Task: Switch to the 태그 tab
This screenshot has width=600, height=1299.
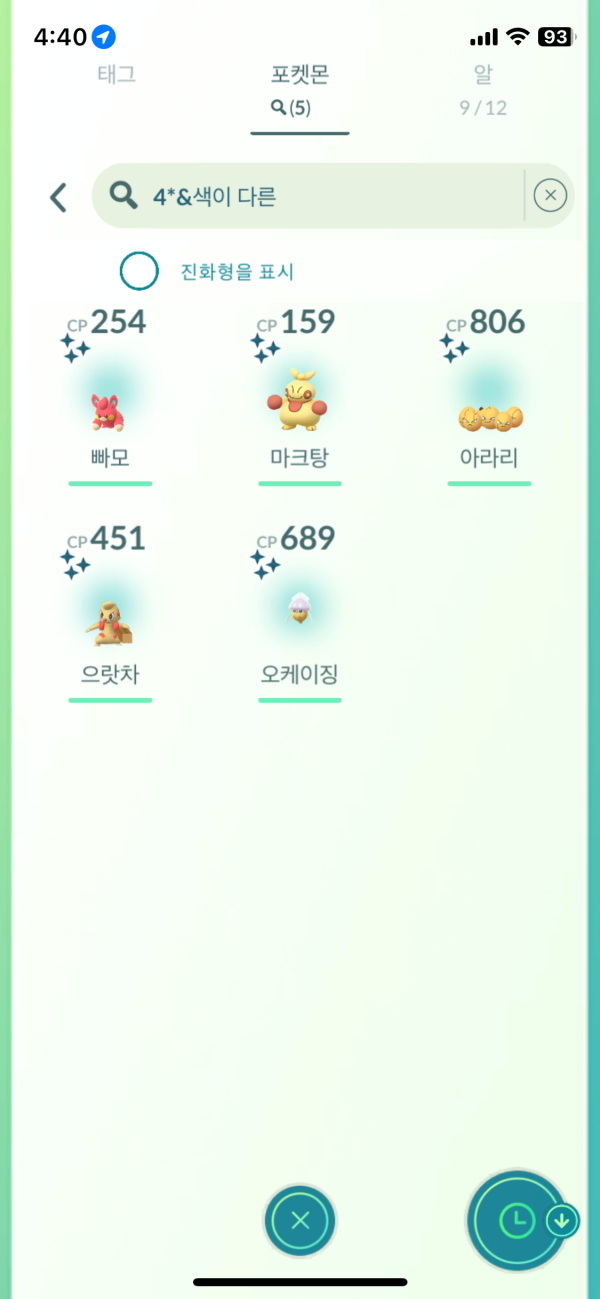Action: [x=116, y=75]
